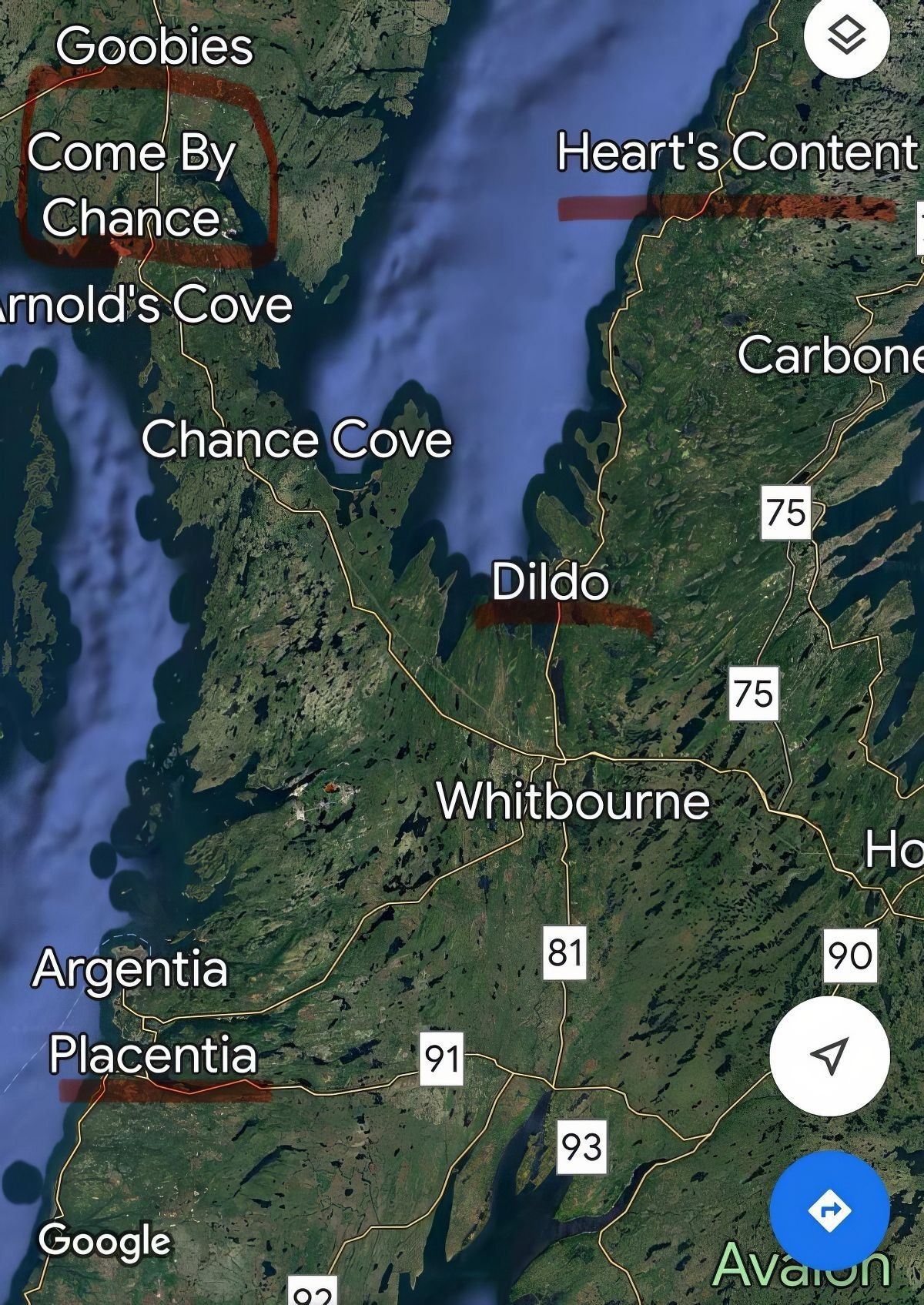Select the Placentia place label
The height and width of the screenshot is (1305, 924).
152,1055
